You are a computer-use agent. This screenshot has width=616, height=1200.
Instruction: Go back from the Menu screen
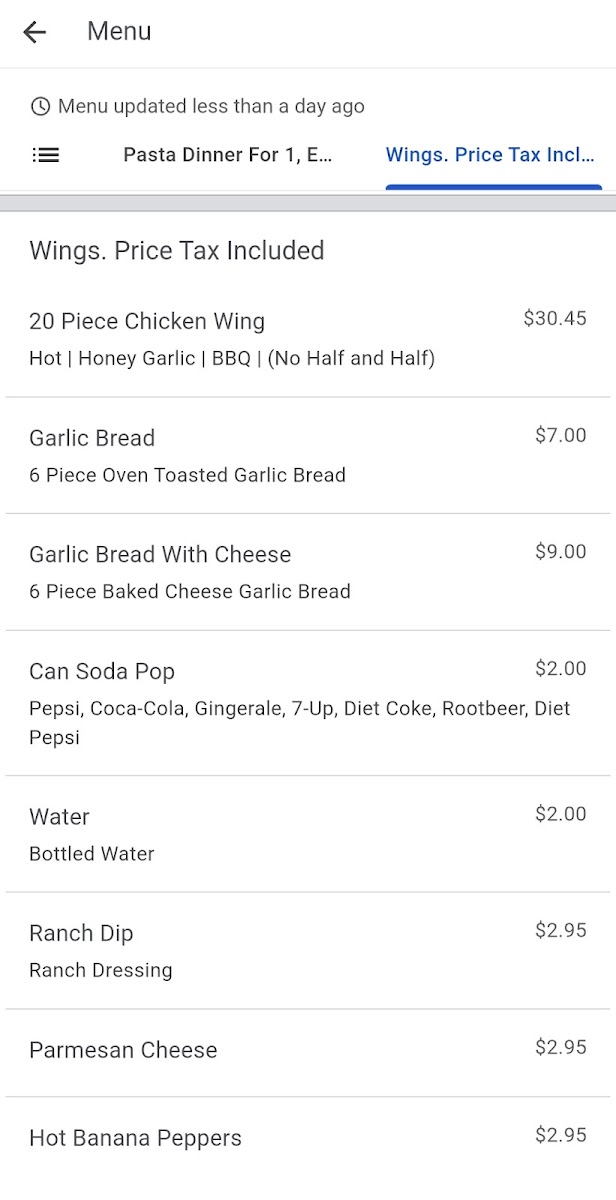pyautogui.click(x=35, y=32)
